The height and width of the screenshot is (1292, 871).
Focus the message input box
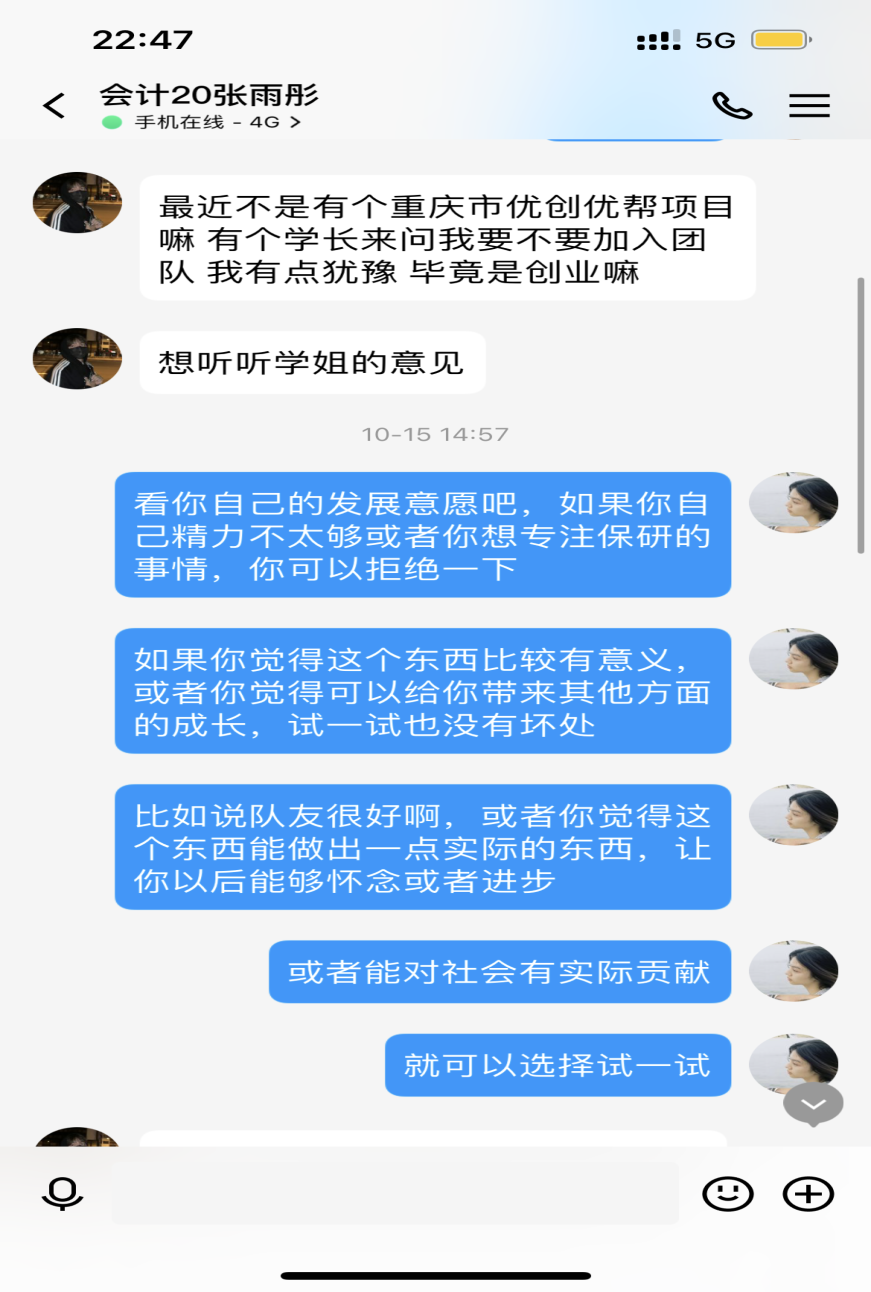pos(395,1193)
